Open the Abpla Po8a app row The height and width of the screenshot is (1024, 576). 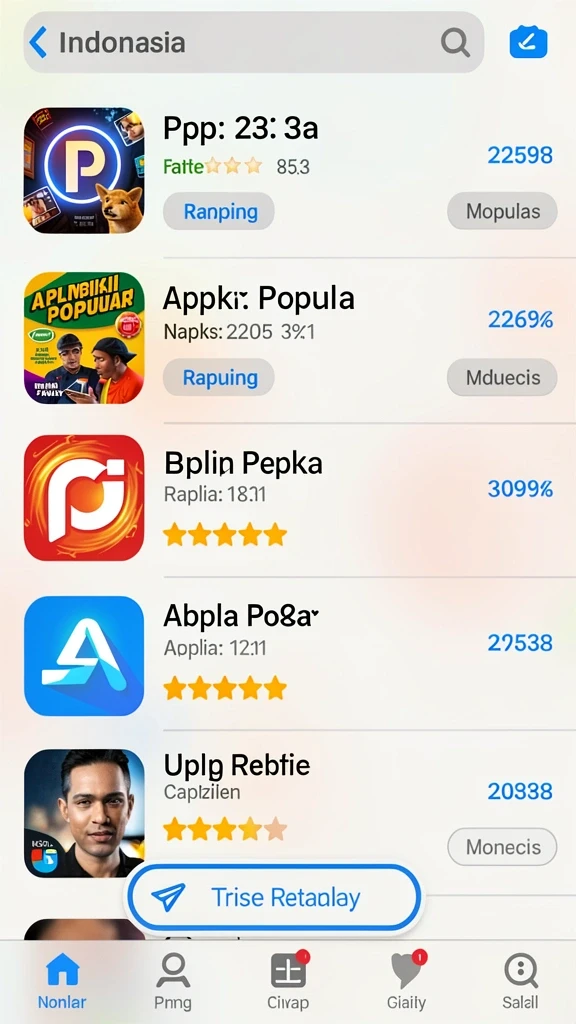click(288, 654)
